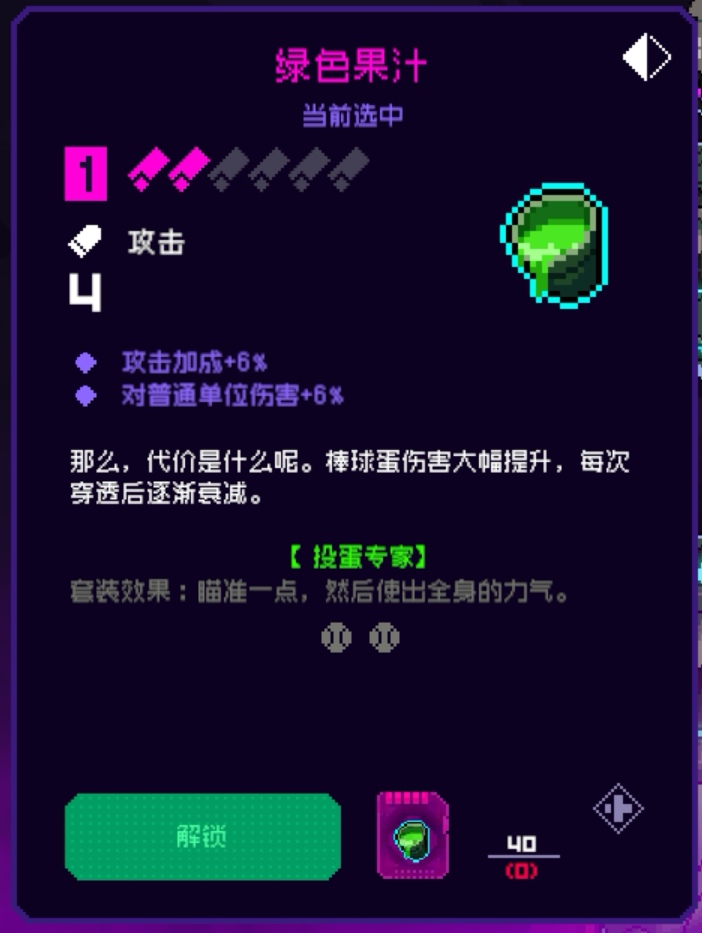Open the green juice card thumbnail

tap(412, 836)
